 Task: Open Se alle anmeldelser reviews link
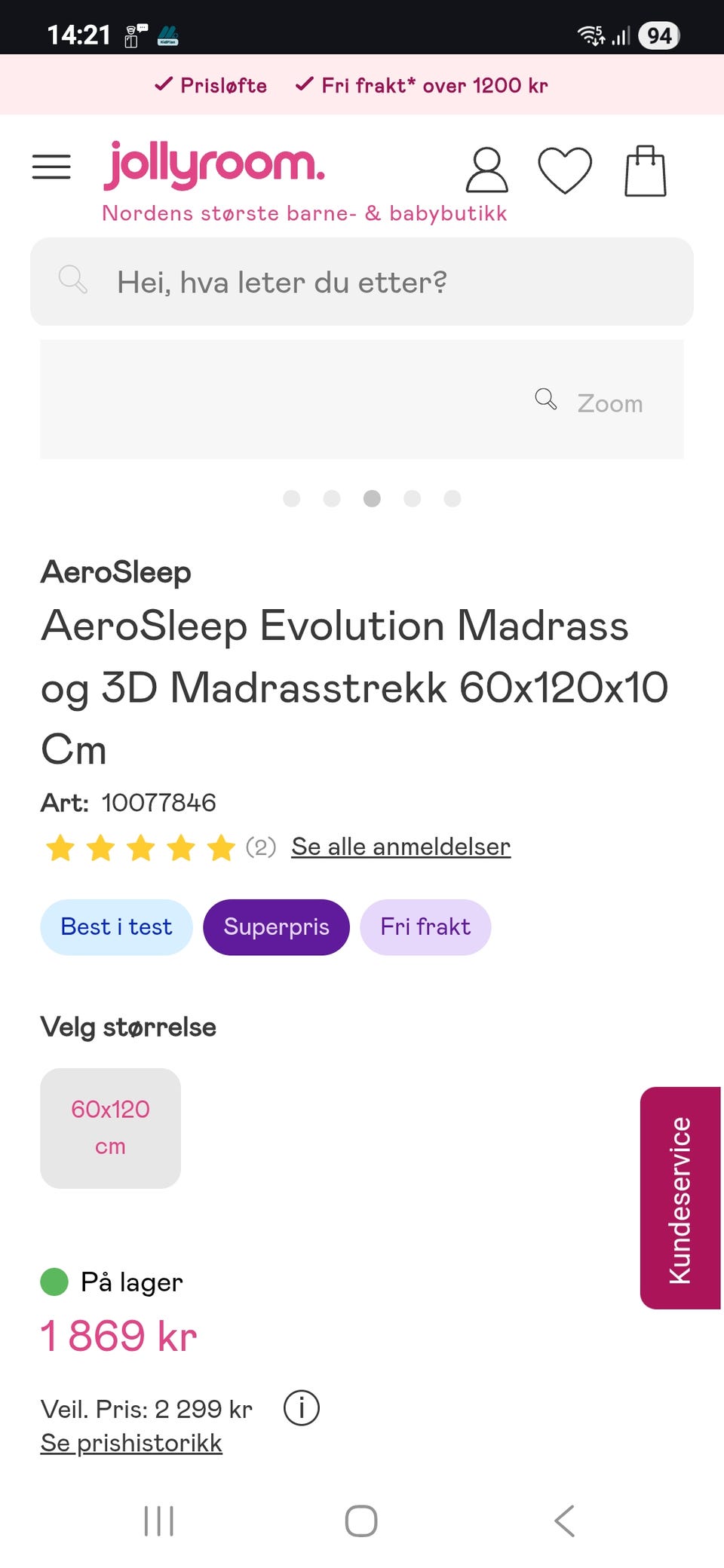click(x=400, y=847)
